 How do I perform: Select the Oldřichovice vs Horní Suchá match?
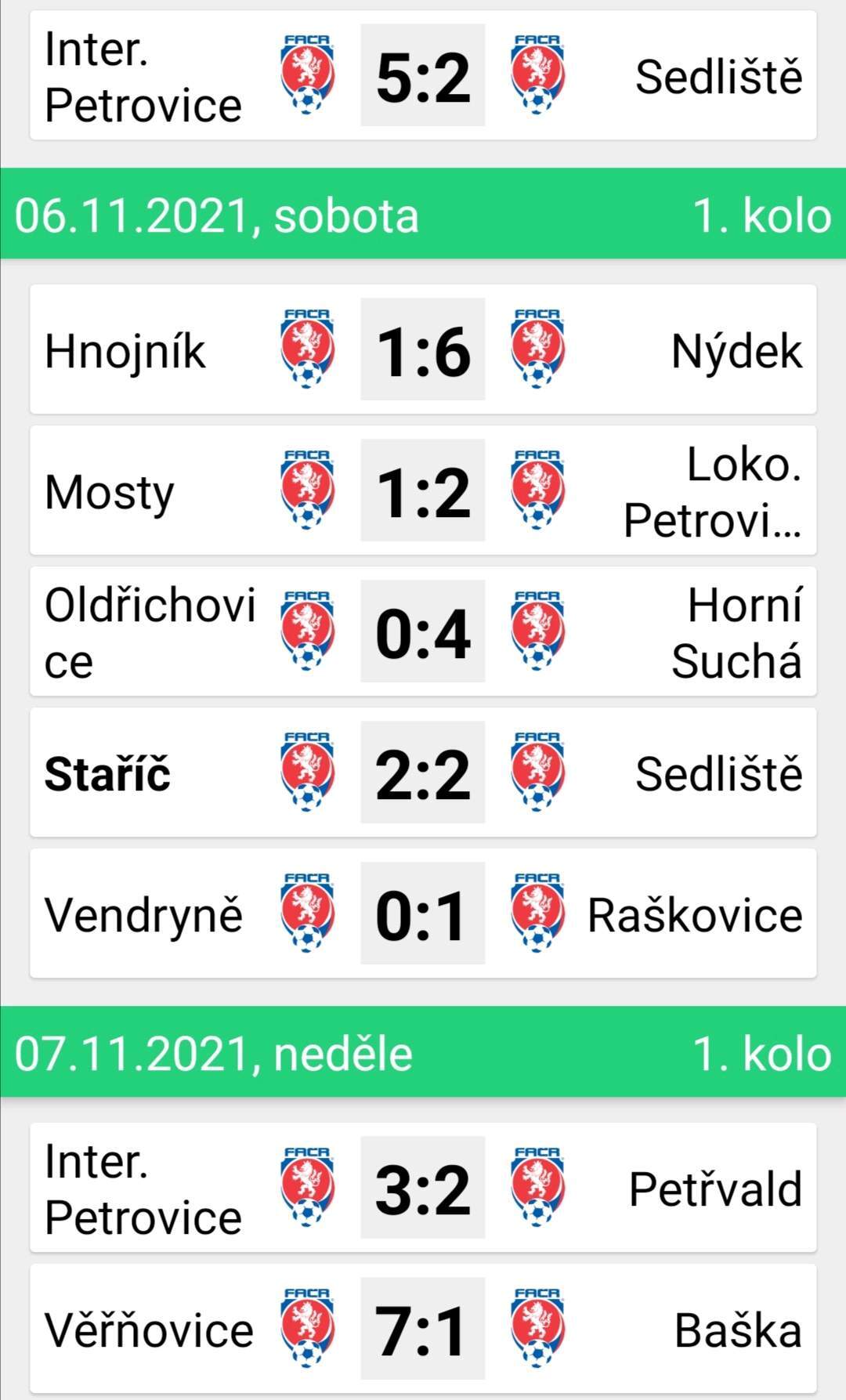pyautogui.click(x=423, y=631)
